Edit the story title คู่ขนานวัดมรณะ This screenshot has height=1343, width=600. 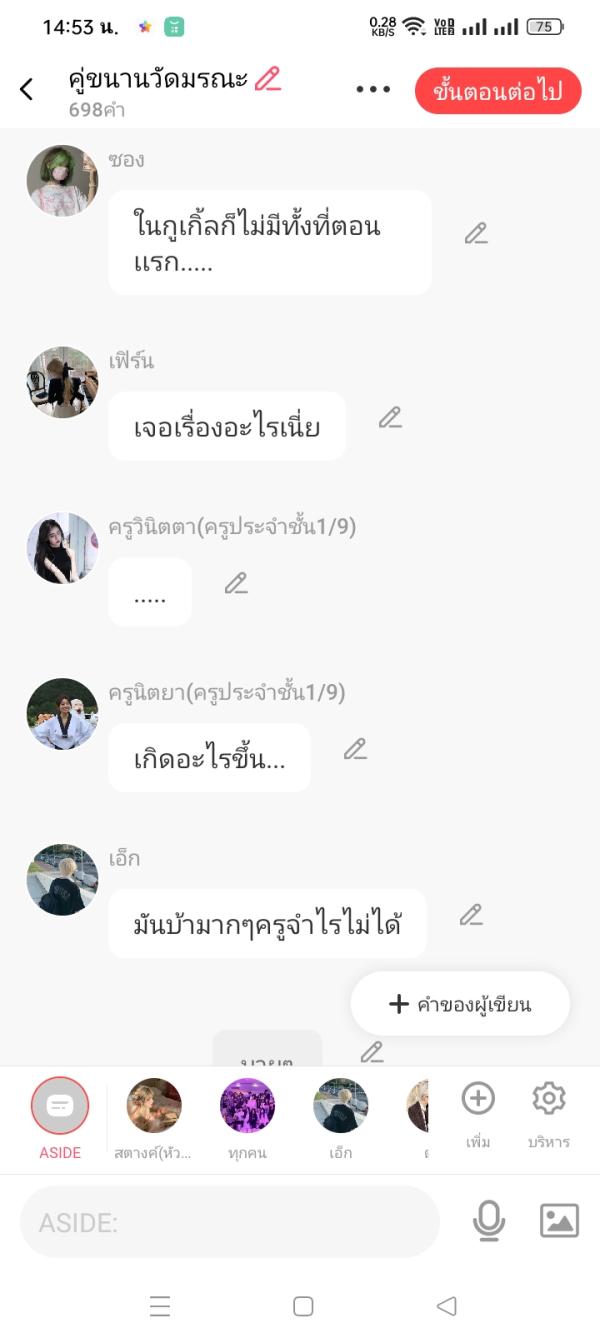tap(268, 79)
